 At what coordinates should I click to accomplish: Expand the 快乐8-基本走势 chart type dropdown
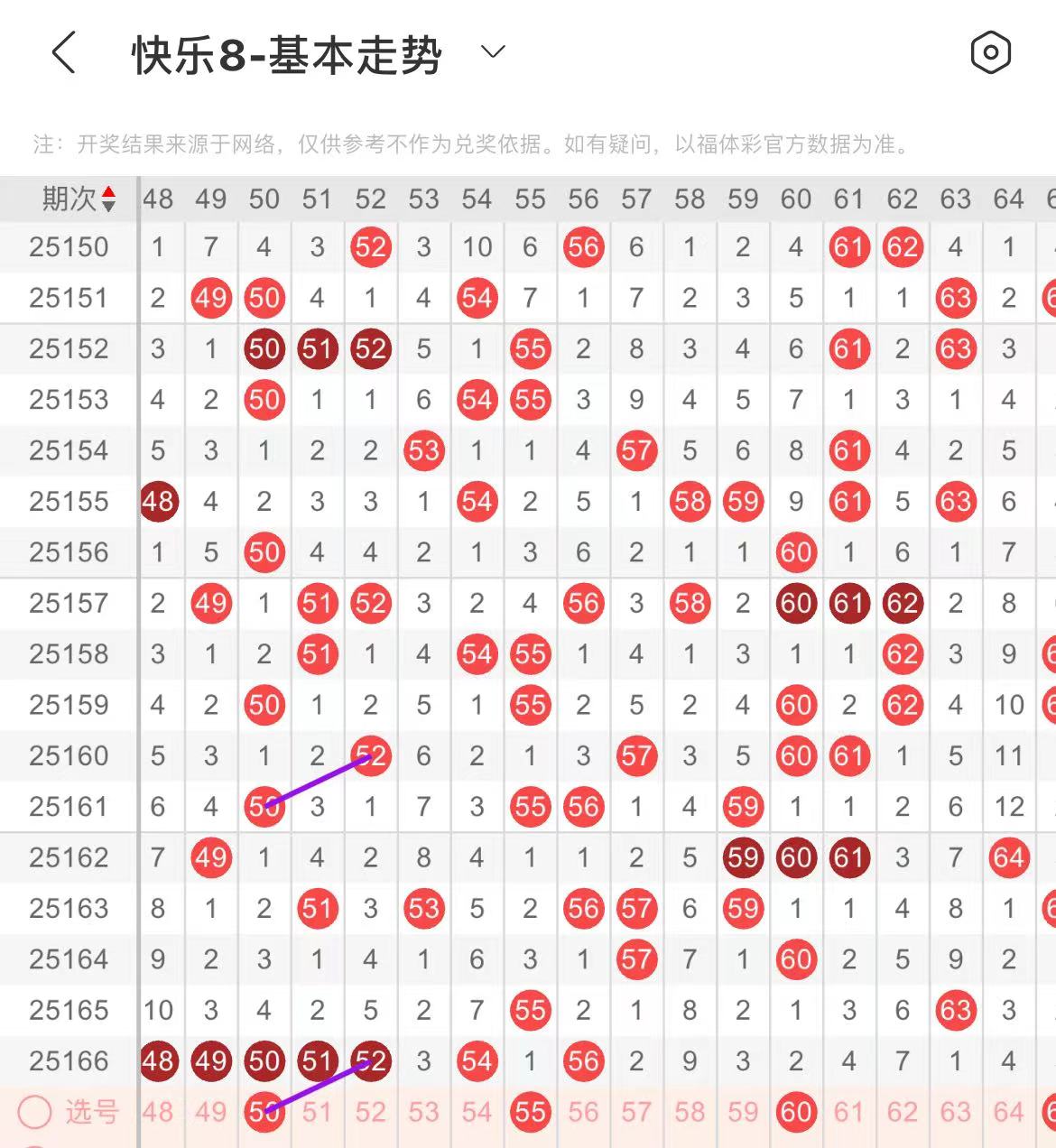click(493, 52)
